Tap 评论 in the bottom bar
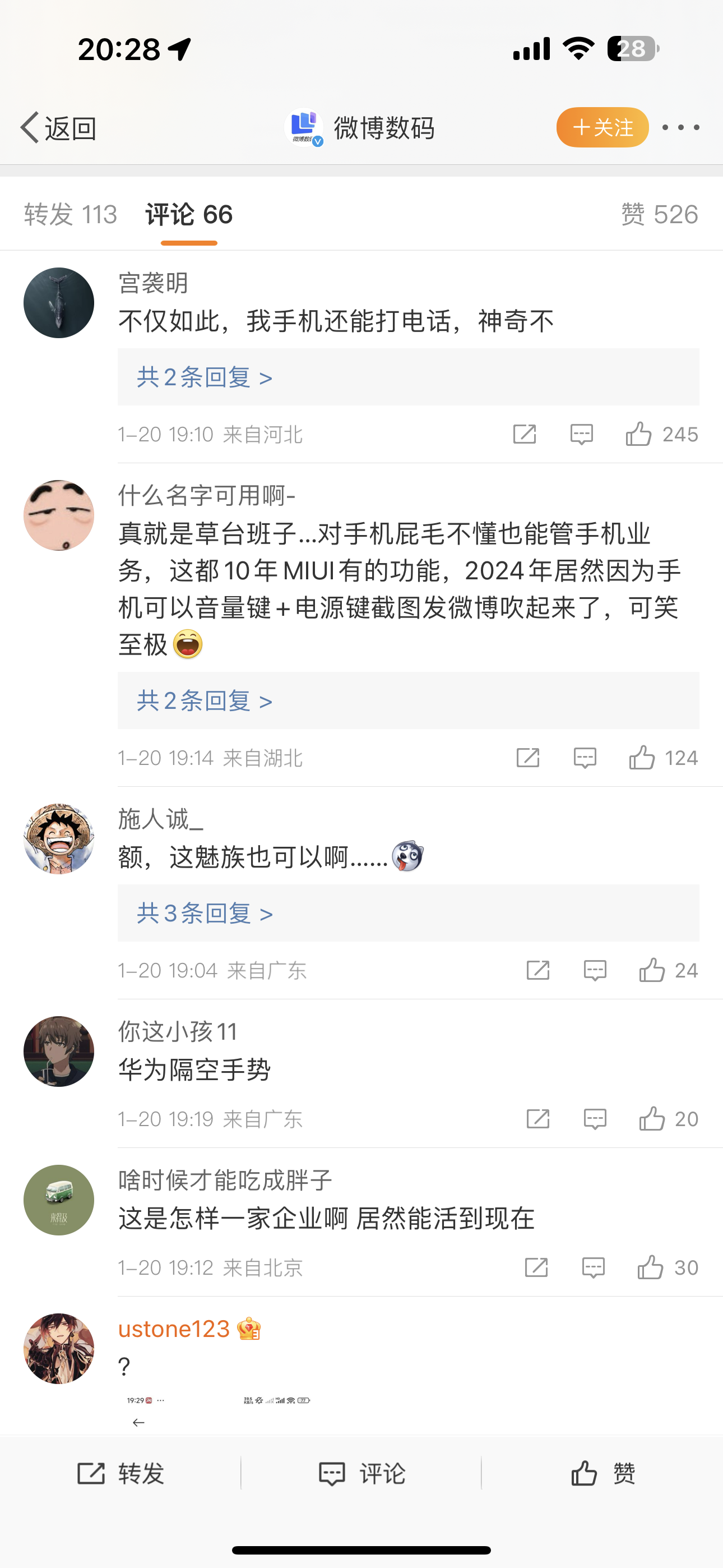Image resolution: width=723 pixels, height=1568 pixels. 361,1474
